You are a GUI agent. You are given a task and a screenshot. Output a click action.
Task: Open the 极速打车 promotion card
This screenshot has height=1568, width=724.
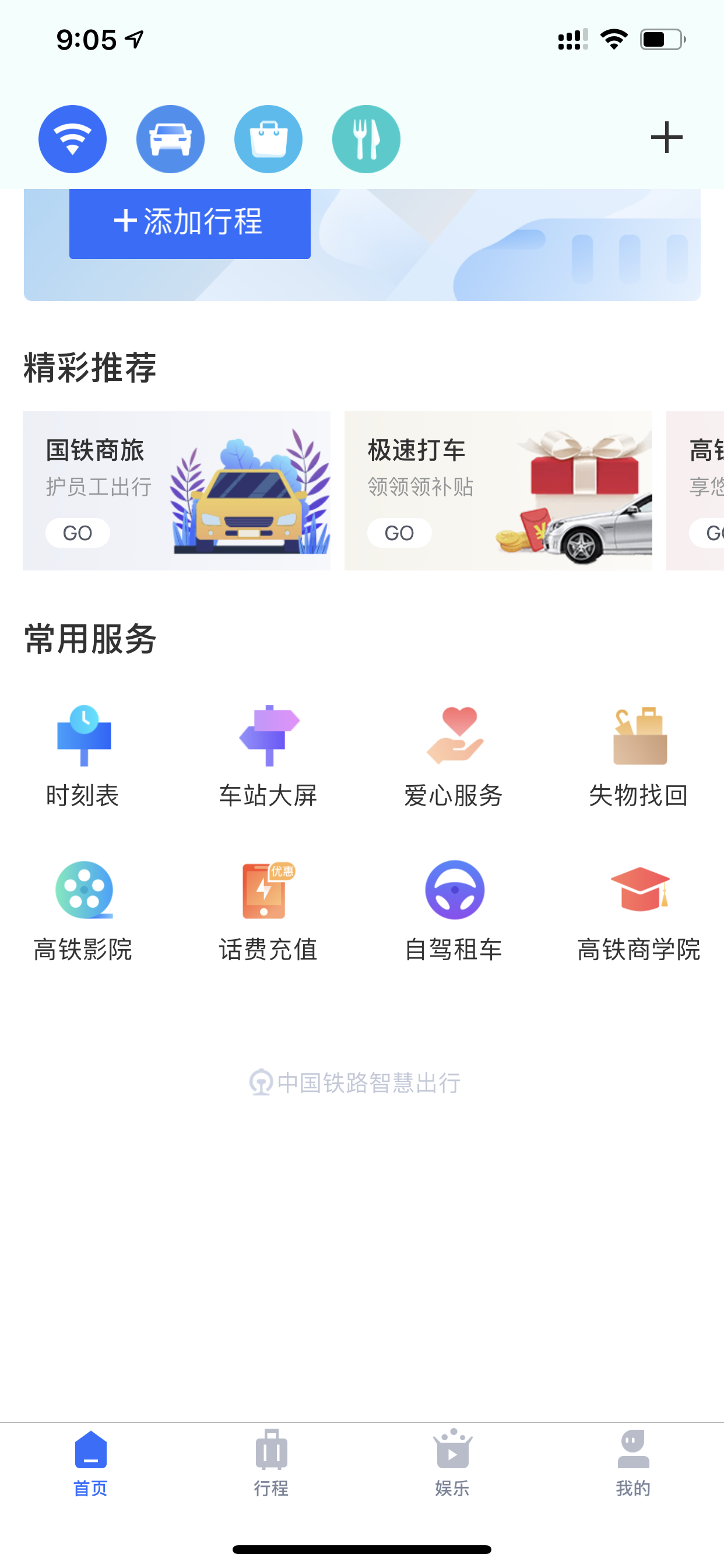pos(498,491)
